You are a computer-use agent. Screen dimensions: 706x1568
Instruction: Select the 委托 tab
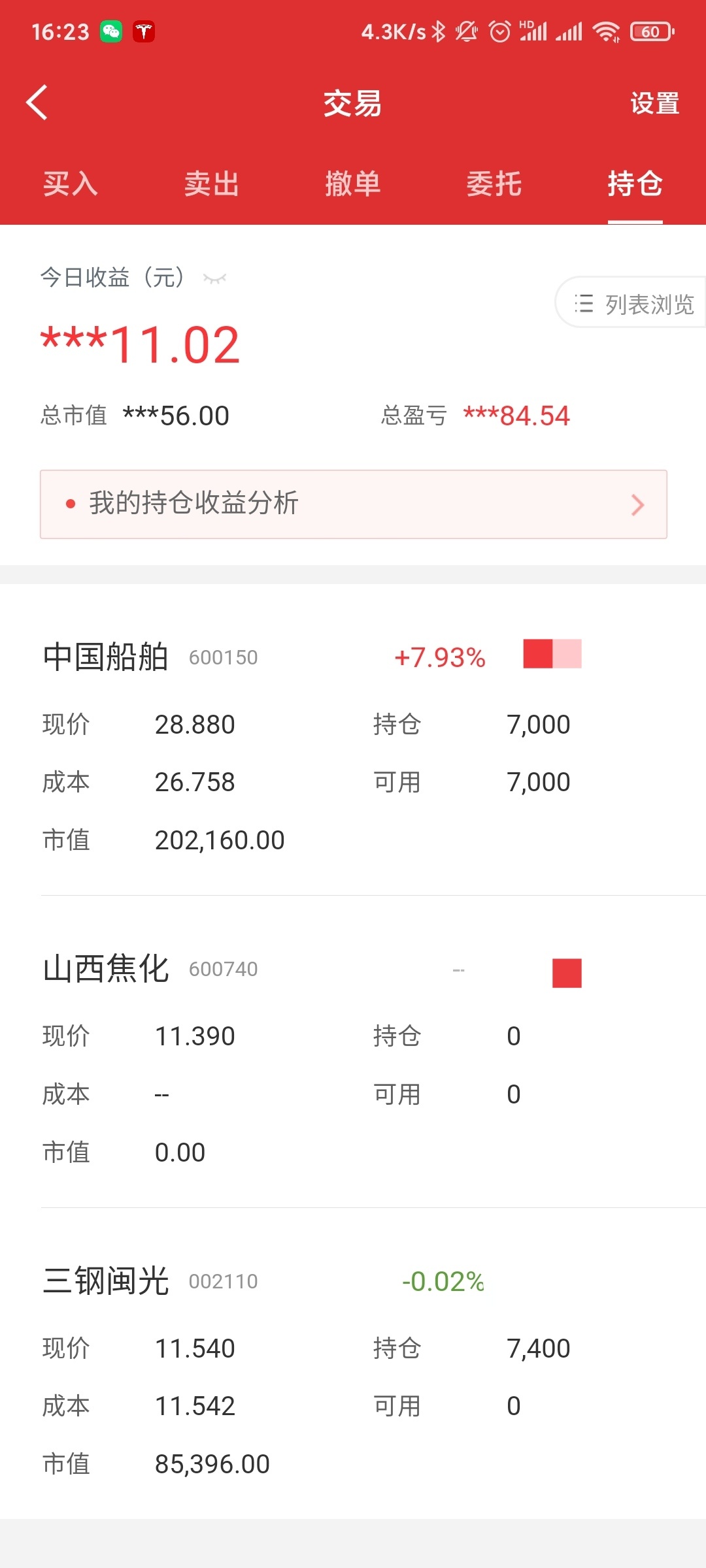tap(494, 184)
